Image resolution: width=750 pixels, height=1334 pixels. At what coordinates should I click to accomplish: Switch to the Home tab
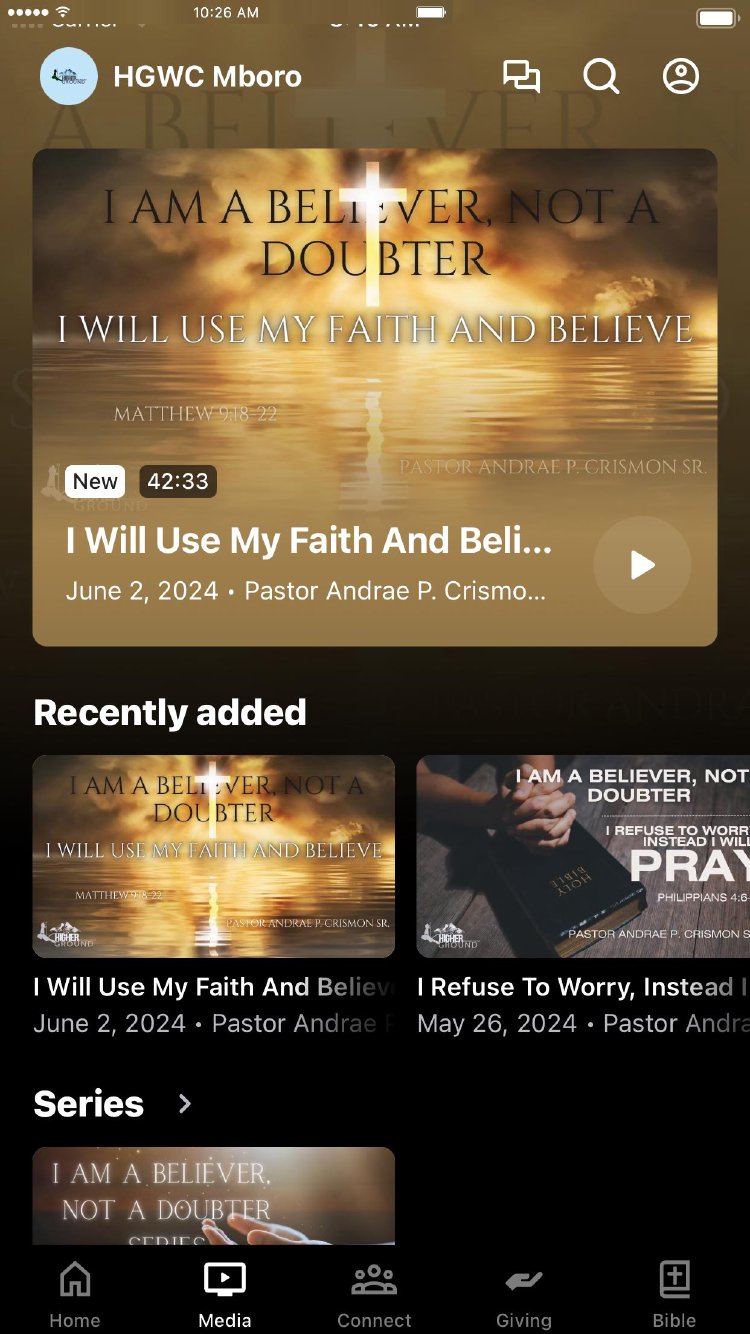click(75, 1294)
